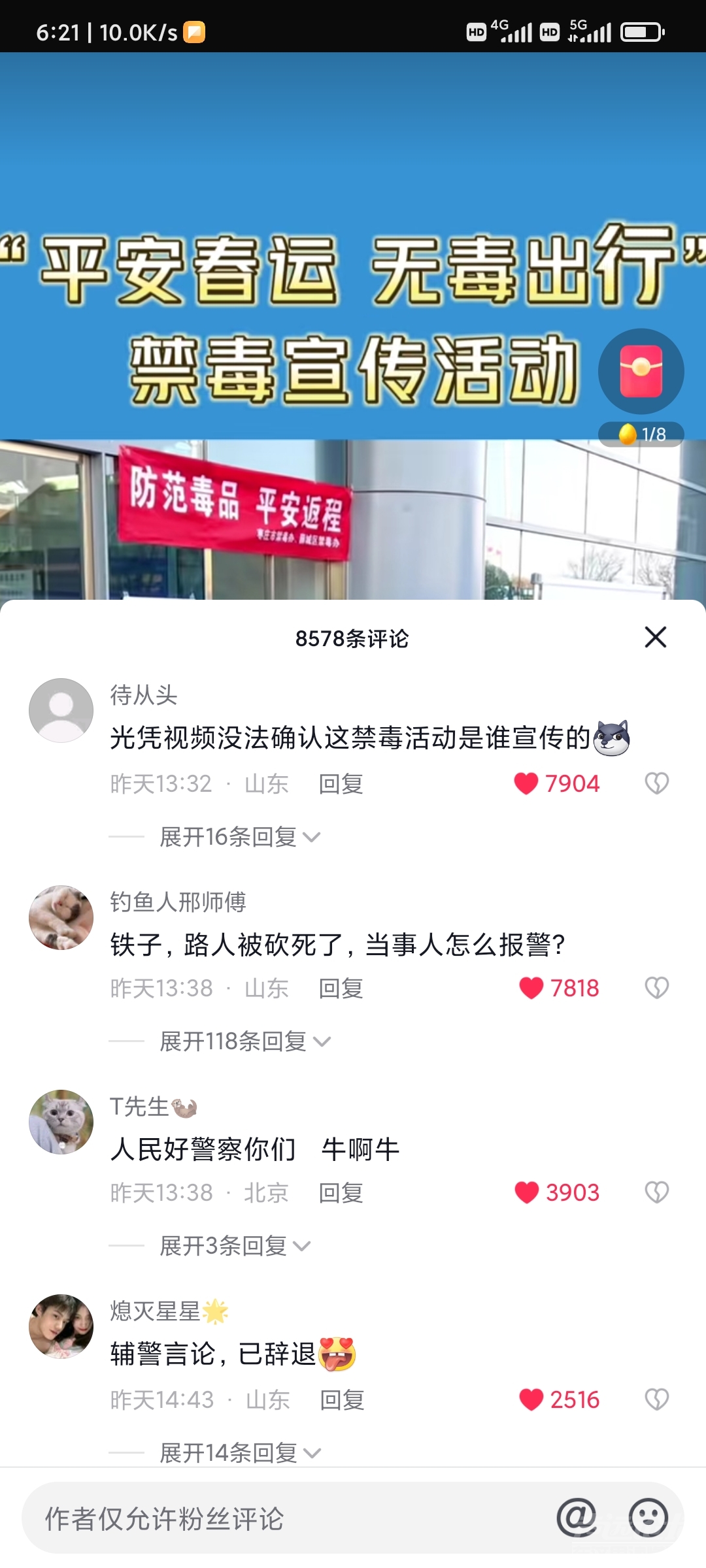
Task: Expand 3 replies under T先生's comment
Action: (x=235, y=1245)
